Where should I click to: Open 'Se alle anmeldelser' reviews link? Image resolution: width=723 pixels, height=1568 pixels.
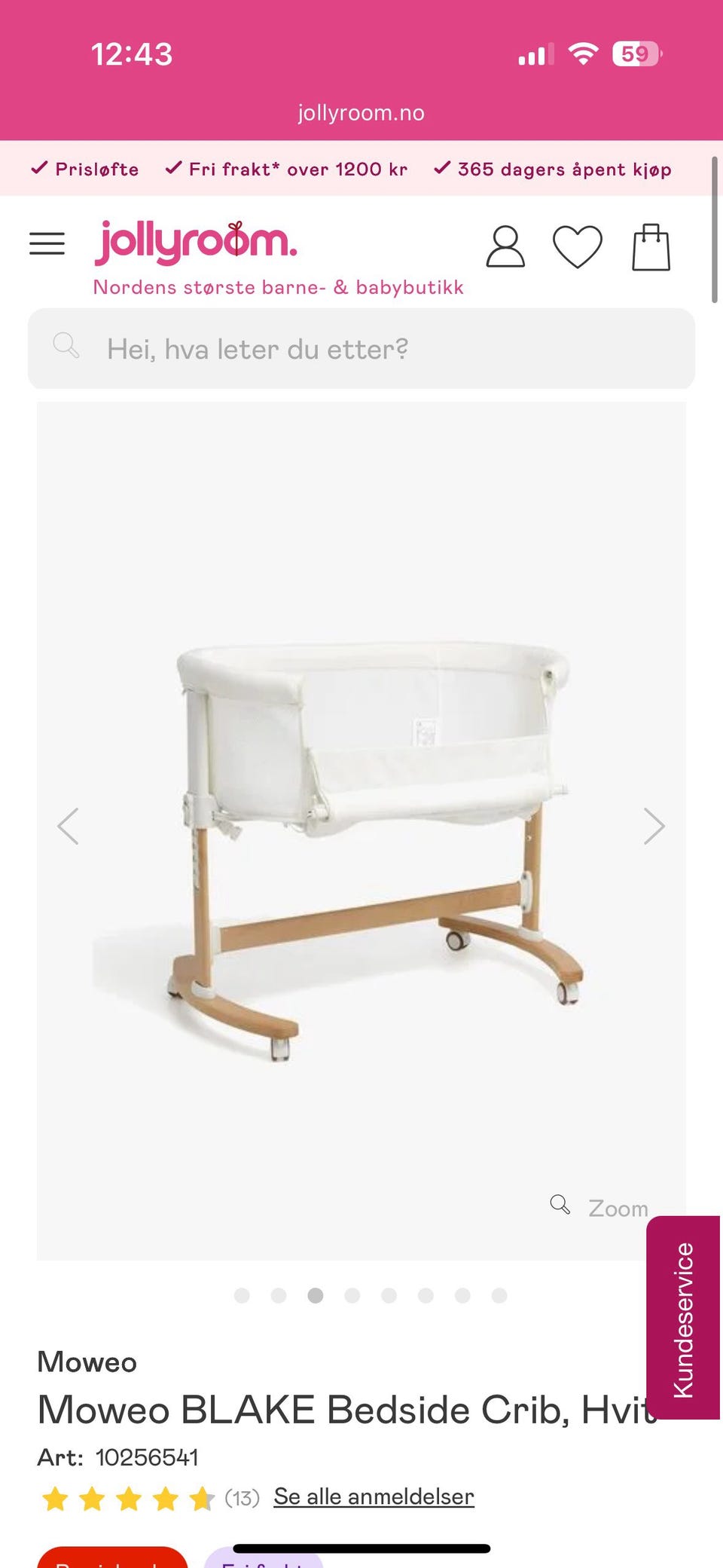[x=374, y=1496]
